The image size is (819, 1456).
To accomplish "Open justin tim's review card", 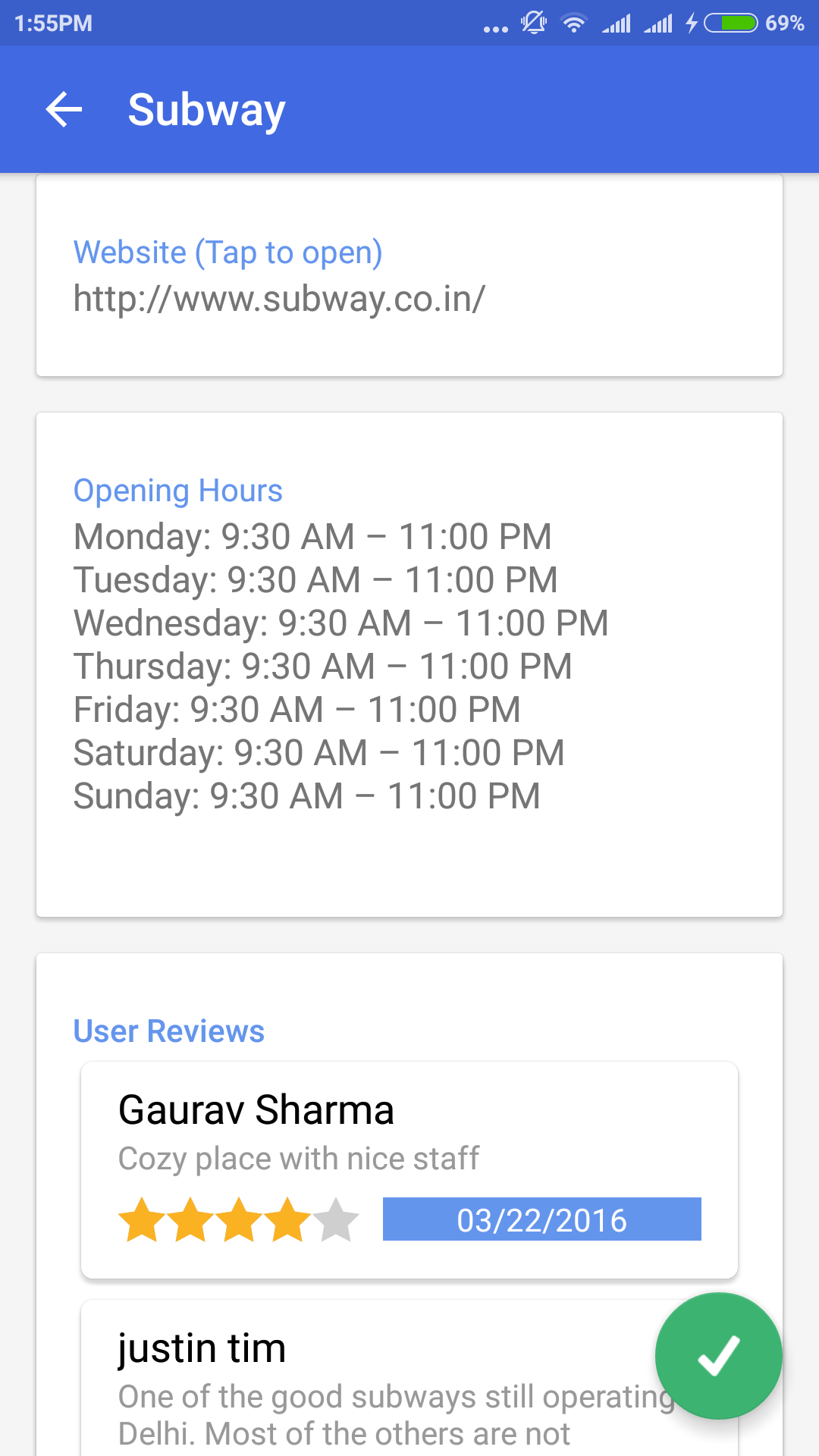I will click(x=364, y=1380).
